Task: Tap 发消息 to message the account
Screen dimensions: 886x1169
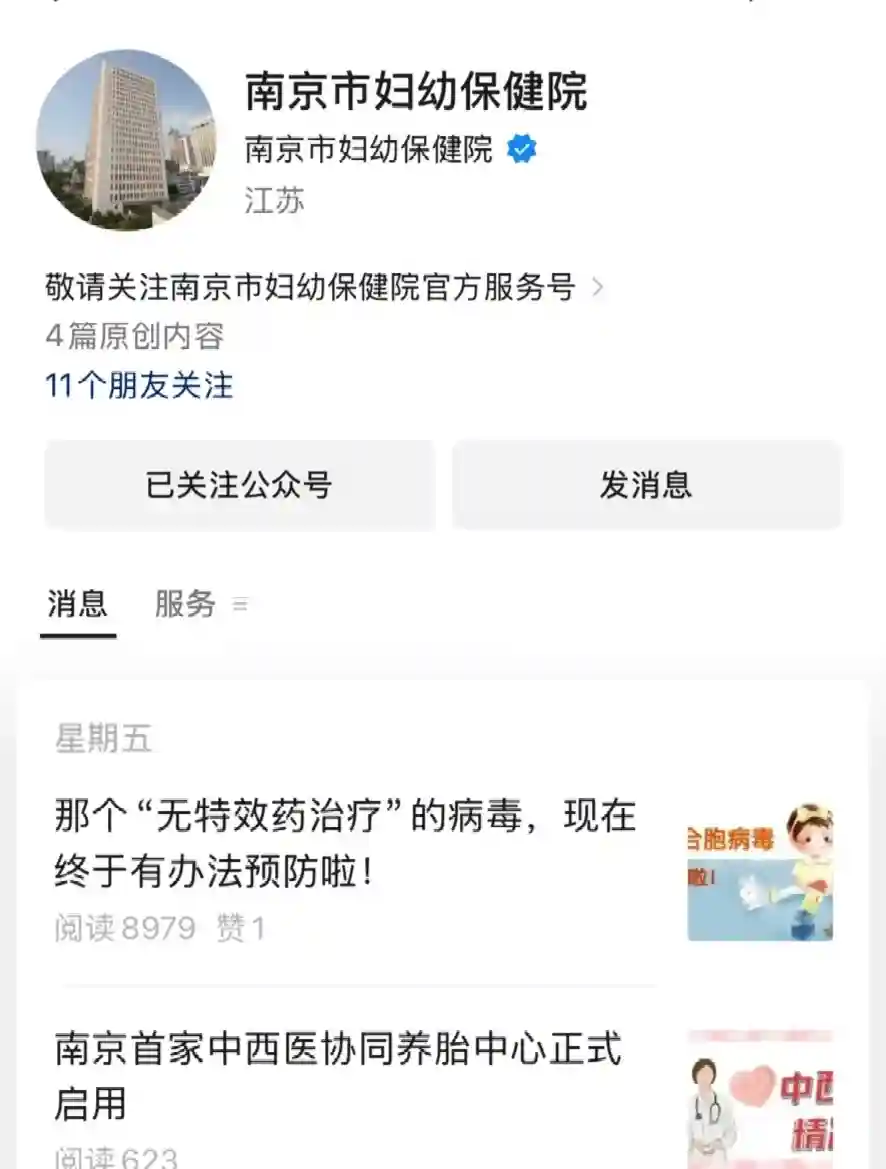Action: pyautogui.click(x=646, y=486)
